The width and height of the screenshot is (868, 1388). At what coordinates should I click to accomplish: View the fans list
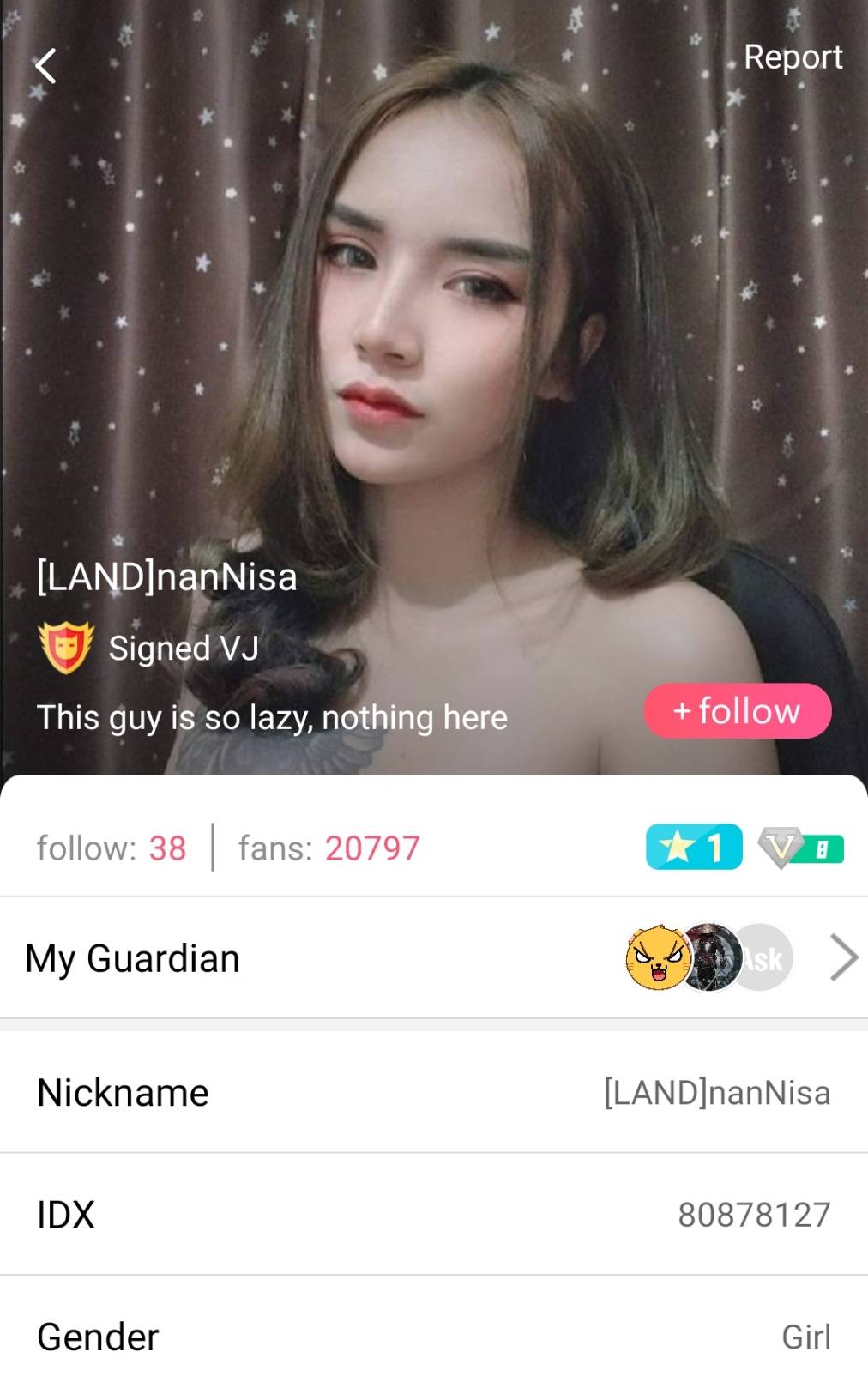(329, 848)
